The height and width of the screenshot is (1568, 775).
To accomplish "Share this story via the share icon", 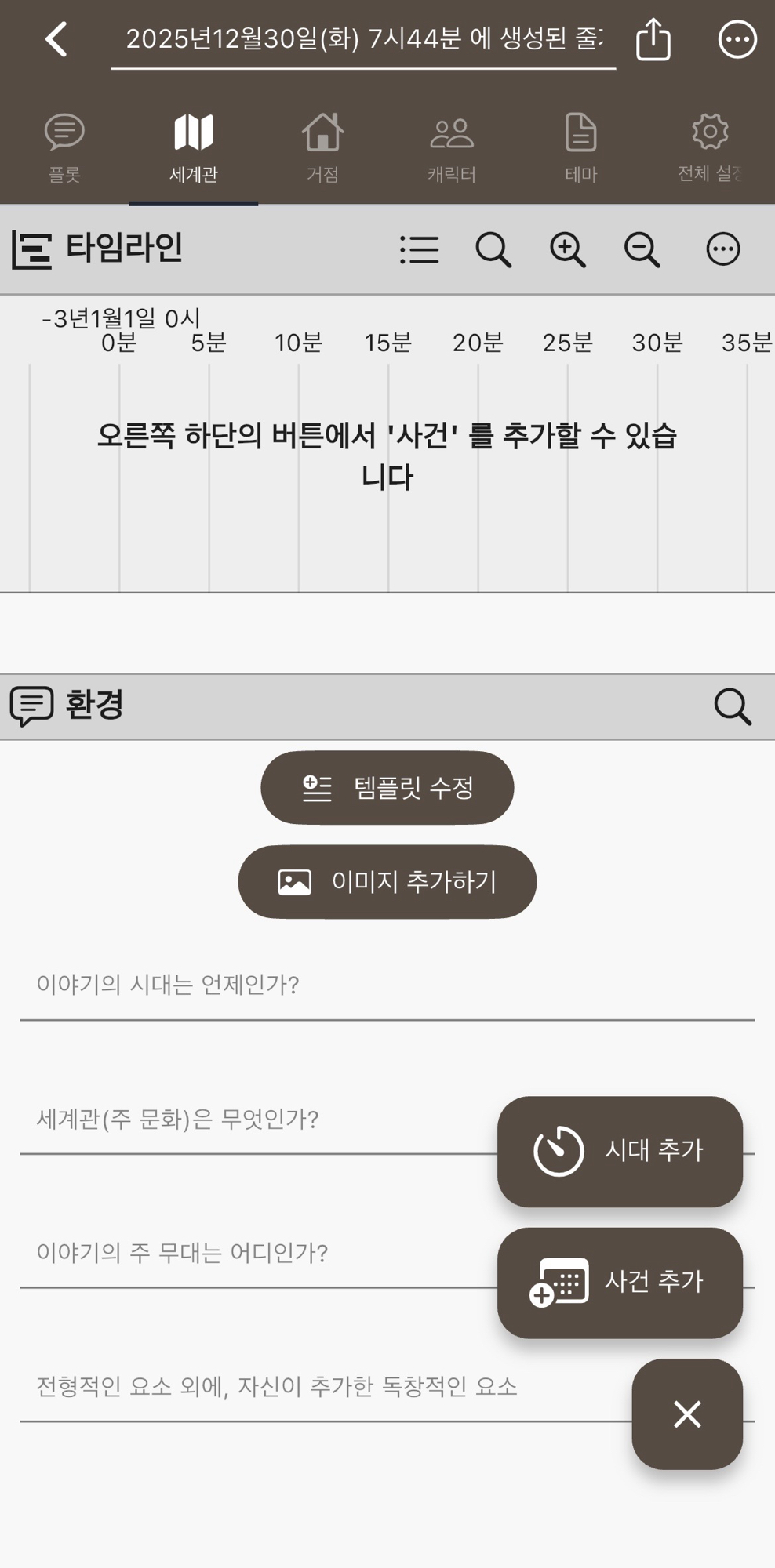I will coord(653,39).
